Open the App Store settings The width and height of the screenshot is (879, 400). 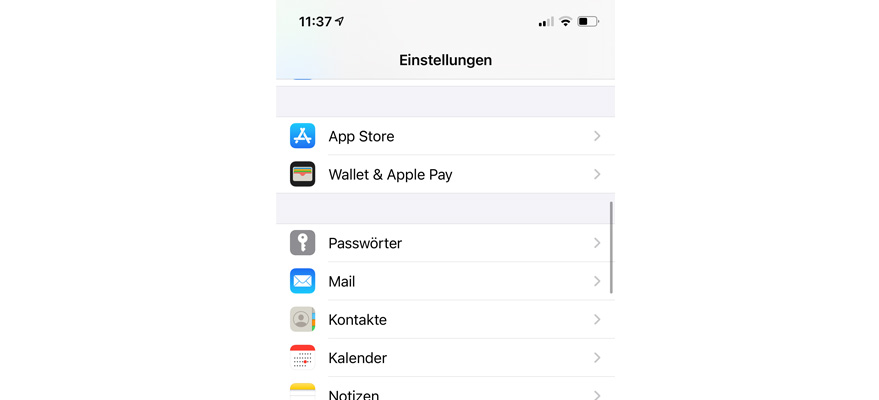coord(445,136)
